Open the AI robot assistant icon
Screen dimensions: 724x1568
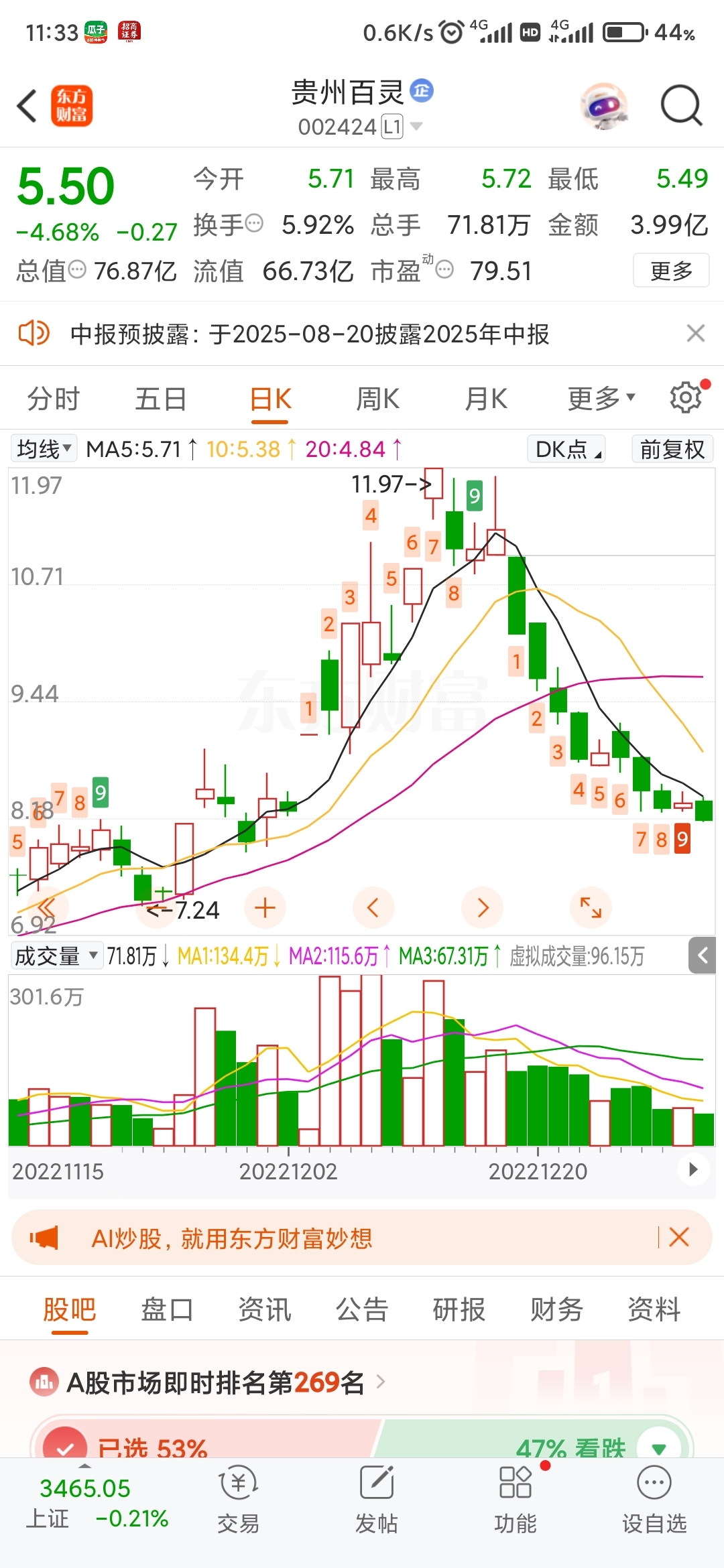(604, 106)
